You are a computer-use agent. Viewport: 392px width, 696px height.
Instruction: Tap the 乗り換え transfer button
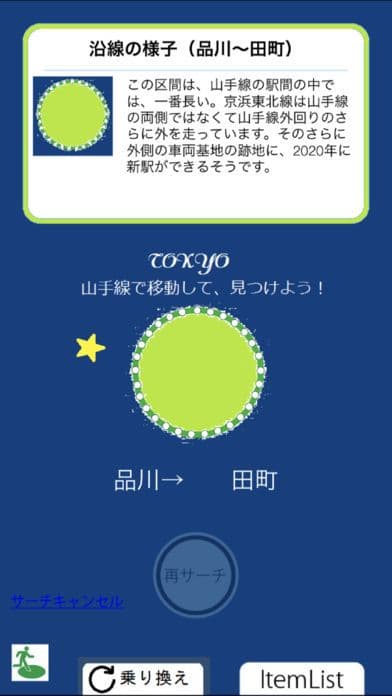point(143,679)
